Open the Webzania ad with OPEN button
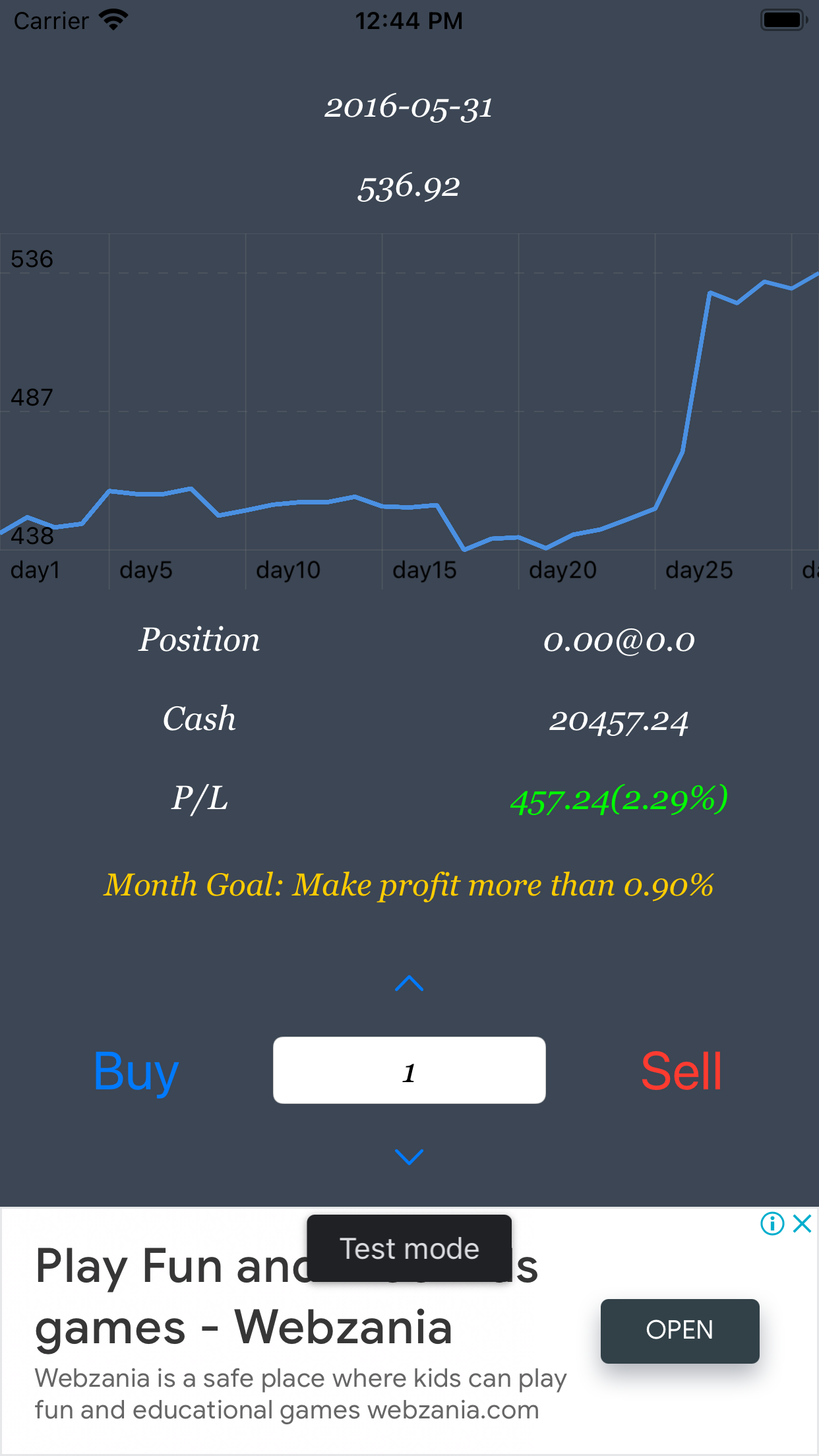Screen dimensions: 819x1456 (679, 1331)
